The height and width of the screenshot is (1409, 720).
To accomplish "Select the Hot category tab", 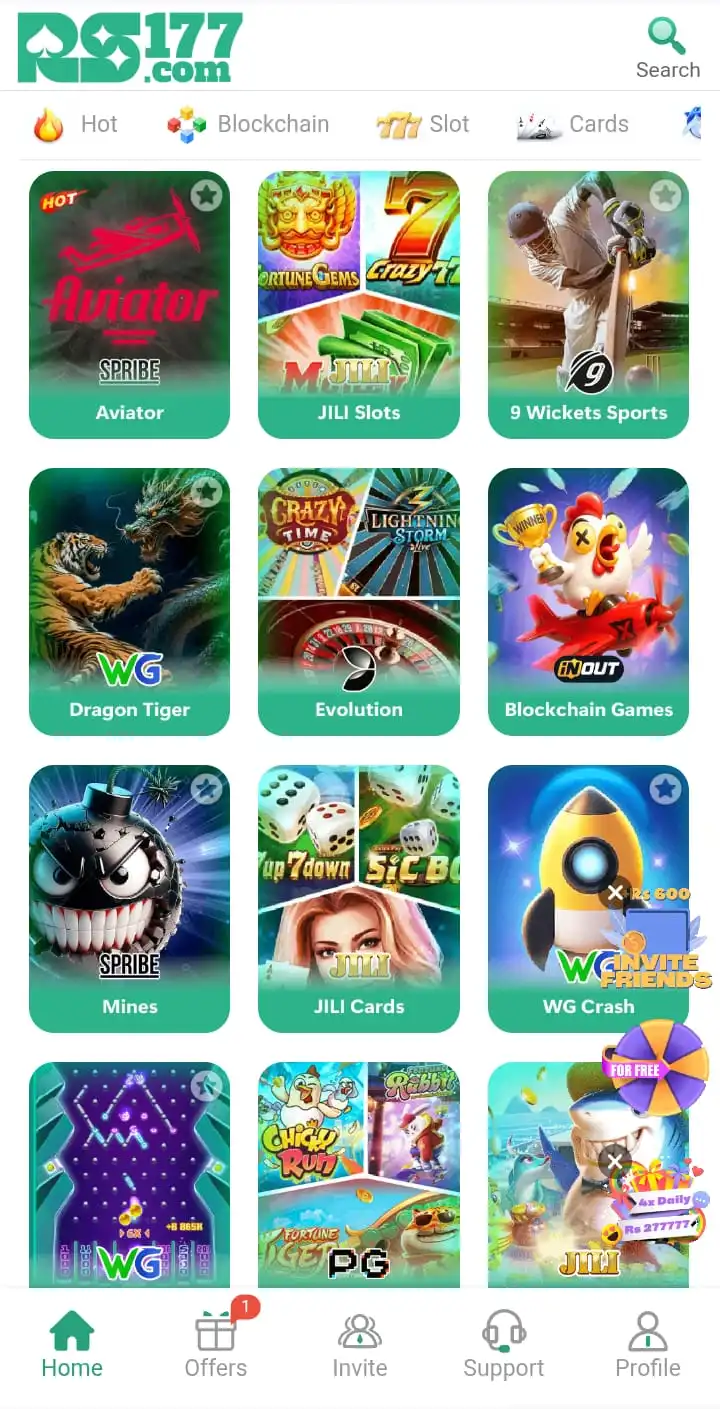I will [x=76, y=125].
